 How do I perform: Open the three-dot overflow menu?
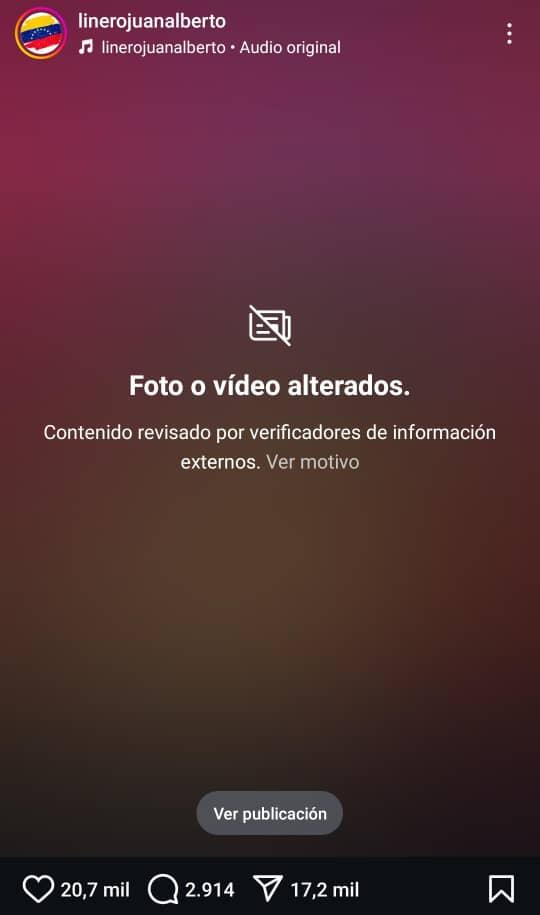[x=509, y=34]
